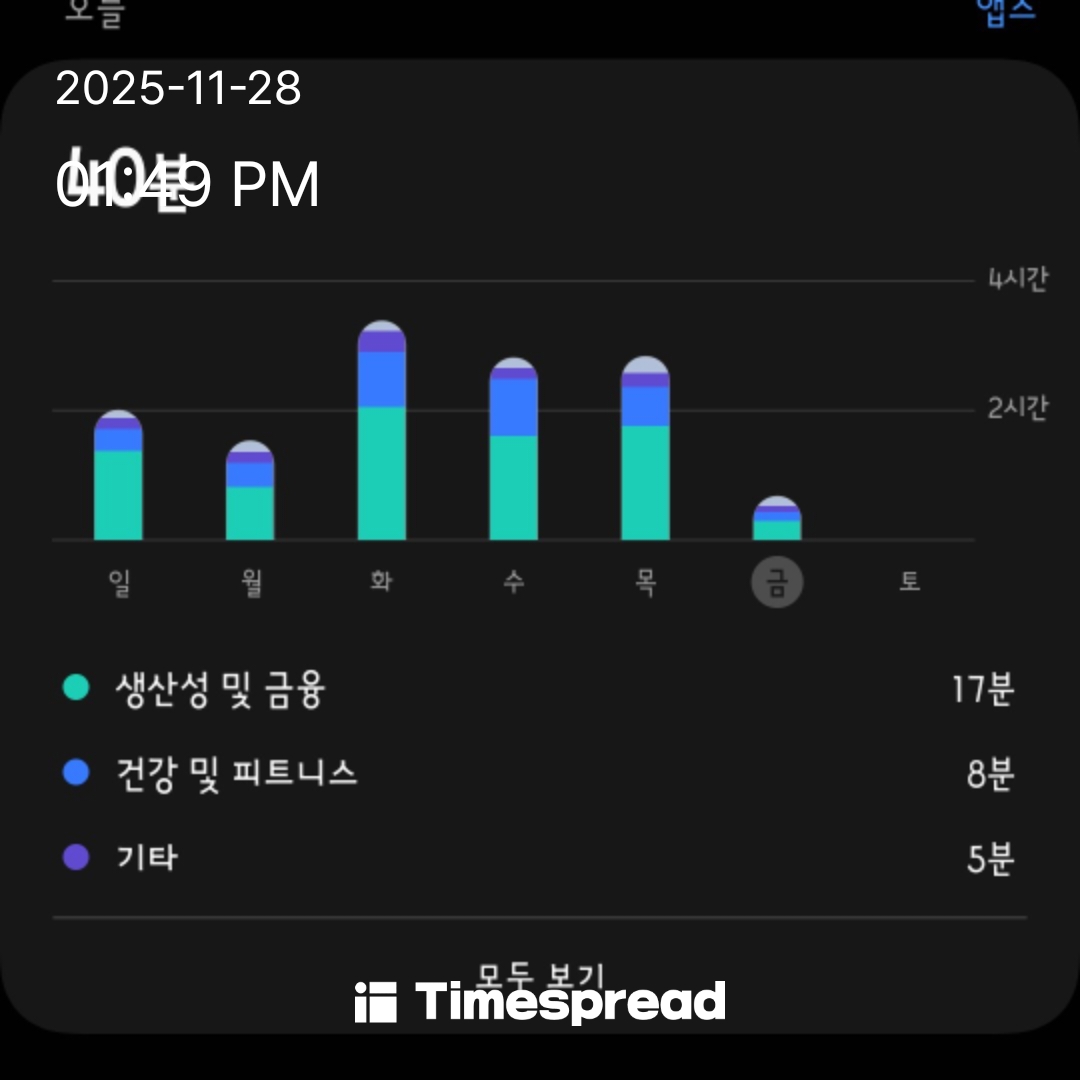The height and width of the screenshot is (1080, 1080).
Task: Open the 건강 및 피트니스 category row
Action: pyautogui.click(x=540, y=774)
